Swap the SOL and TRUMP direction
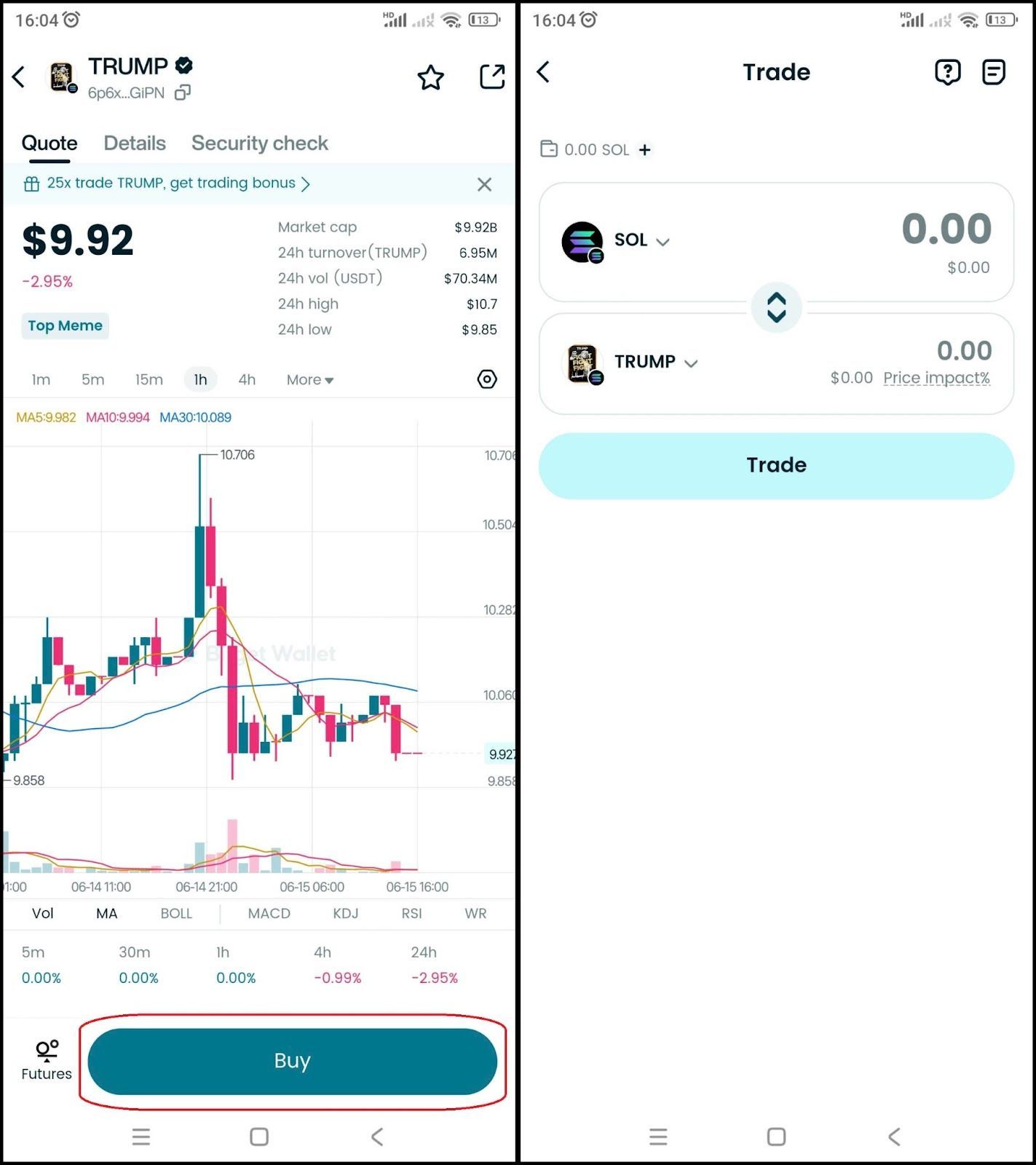 coord(776,307)
